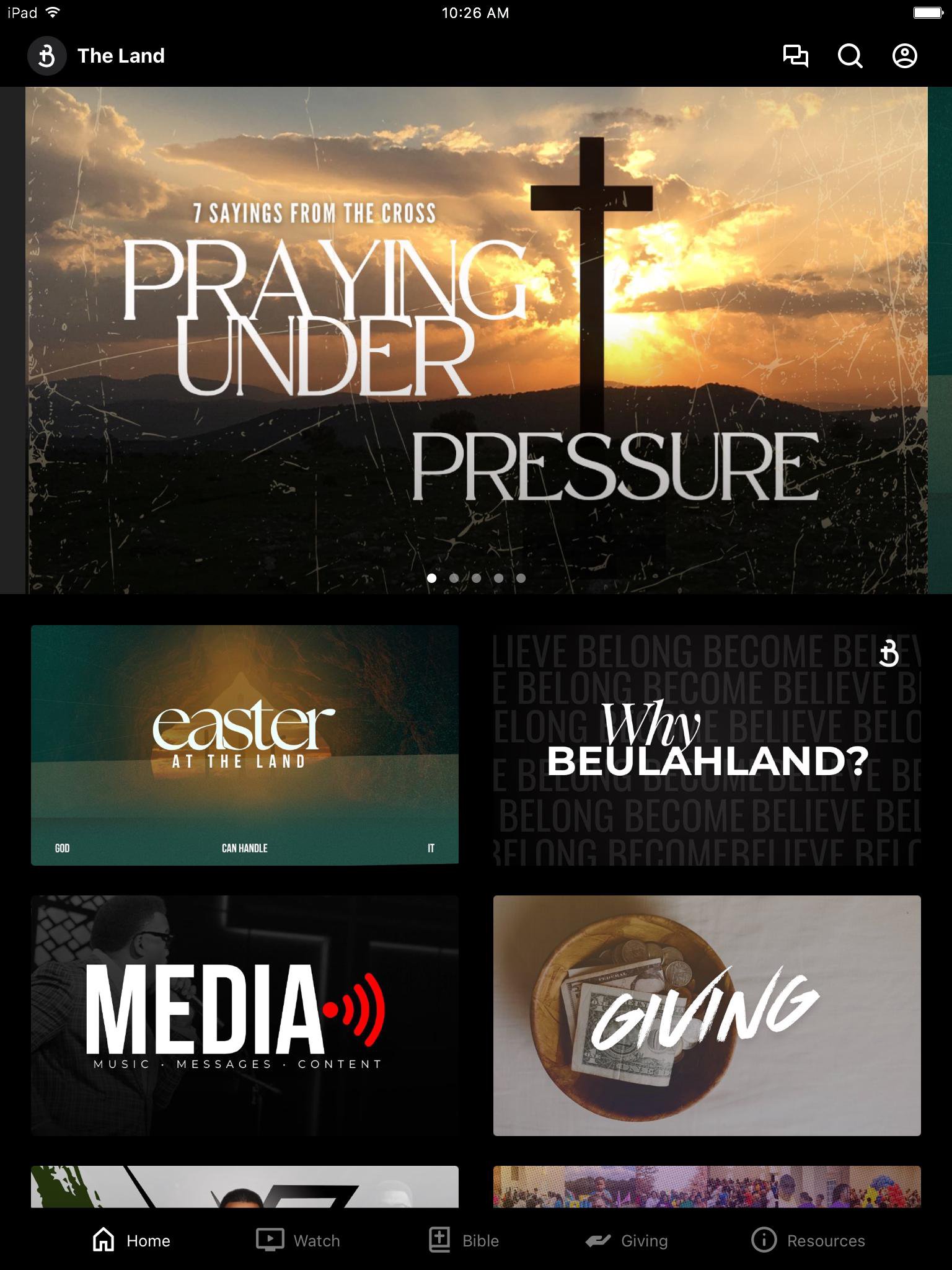The image size is (952, 1270).
Task: Open the user profile icon
Action: 904,56
